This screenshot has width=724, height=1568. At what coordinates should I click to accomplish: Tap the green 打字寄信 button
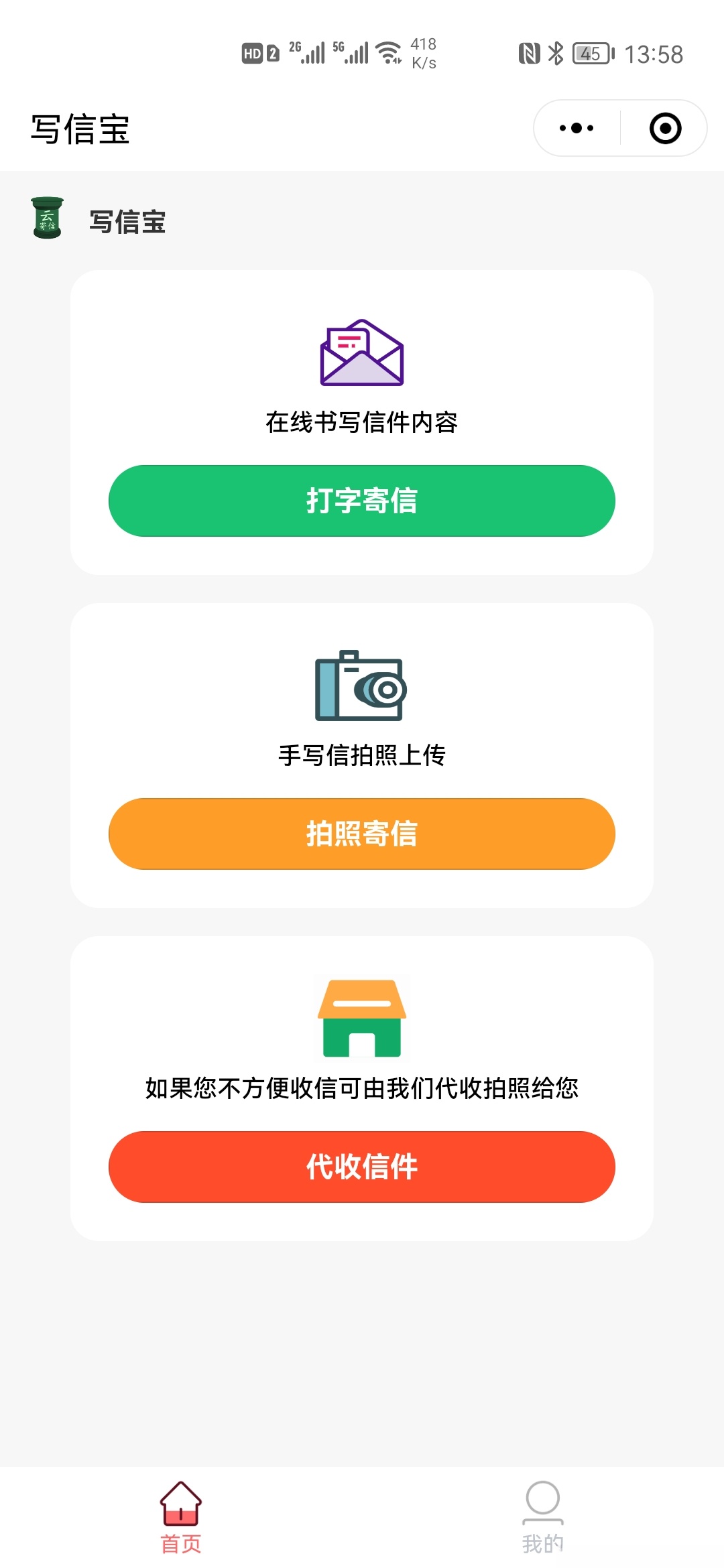point(362,501)
